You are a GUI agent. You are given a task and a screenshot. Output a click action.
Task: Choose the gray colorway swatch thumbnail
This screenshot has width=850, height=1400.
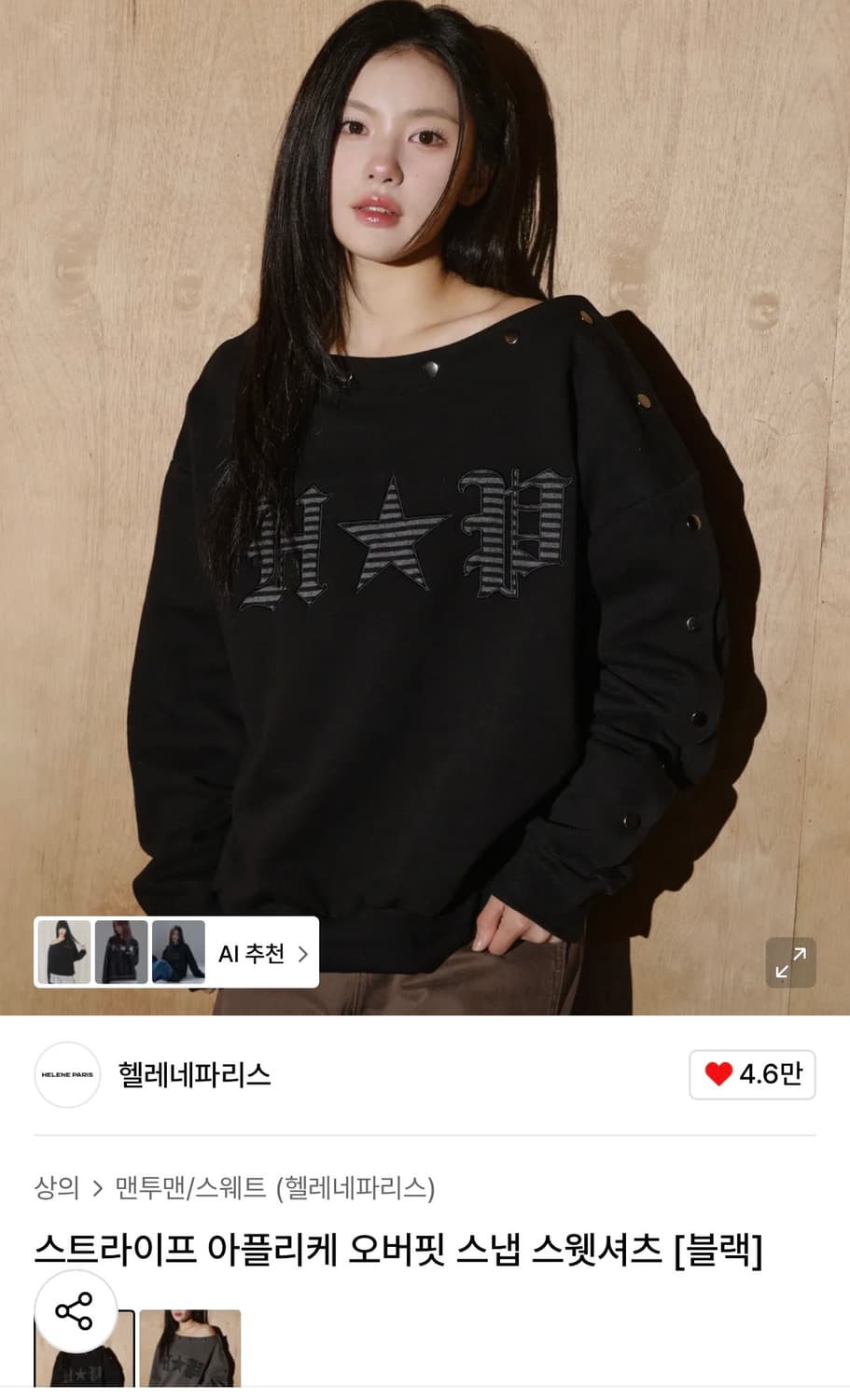click(190, 1350)
